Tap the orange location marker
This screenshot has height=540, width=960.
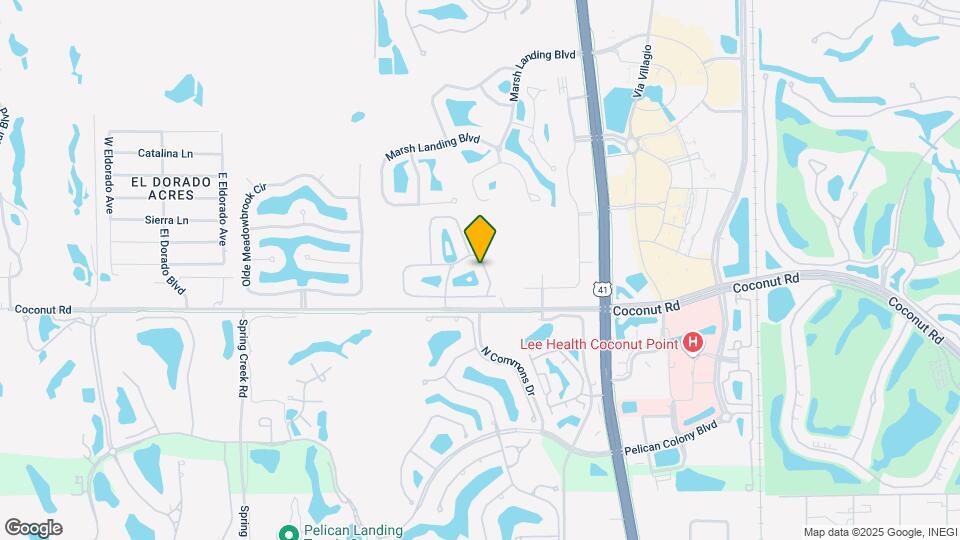click(x=480, y=239)
